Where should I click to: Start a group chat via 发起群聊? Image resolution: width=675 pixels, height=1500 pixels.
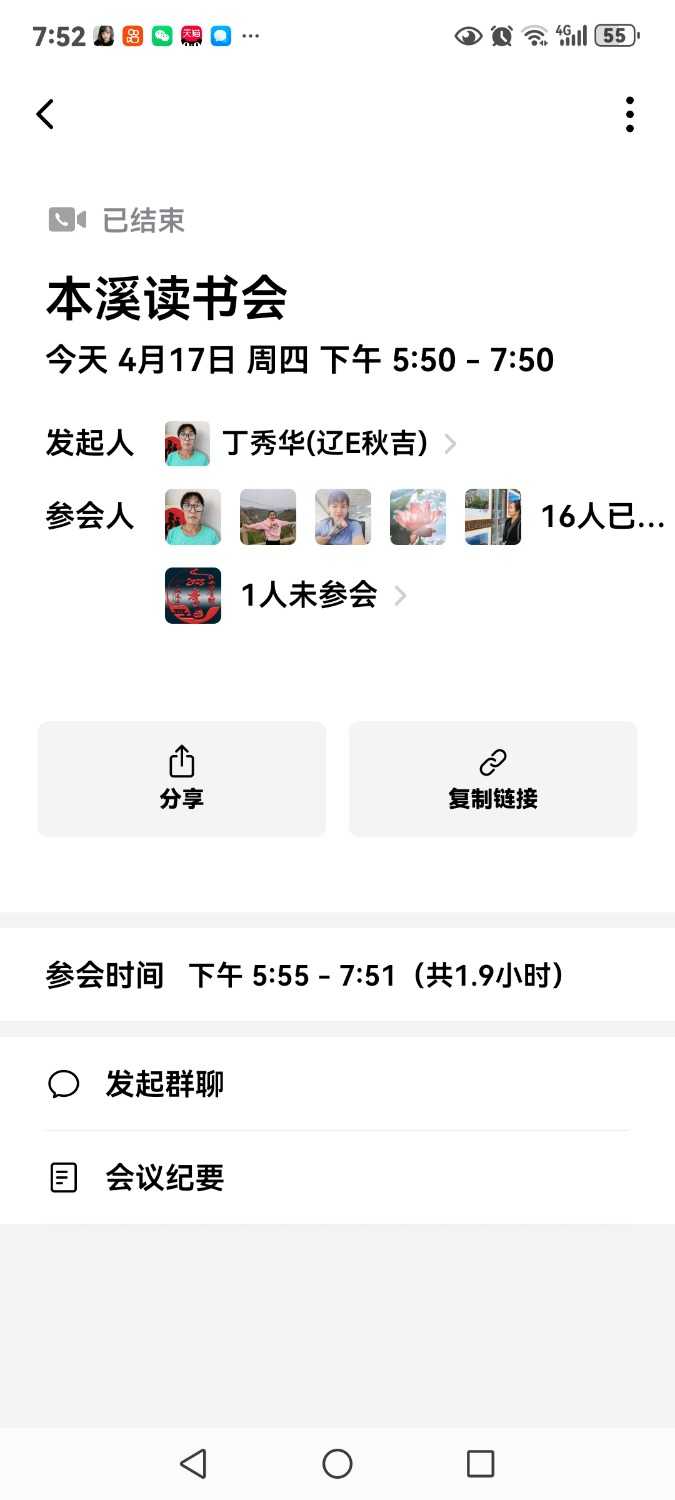165,1084
